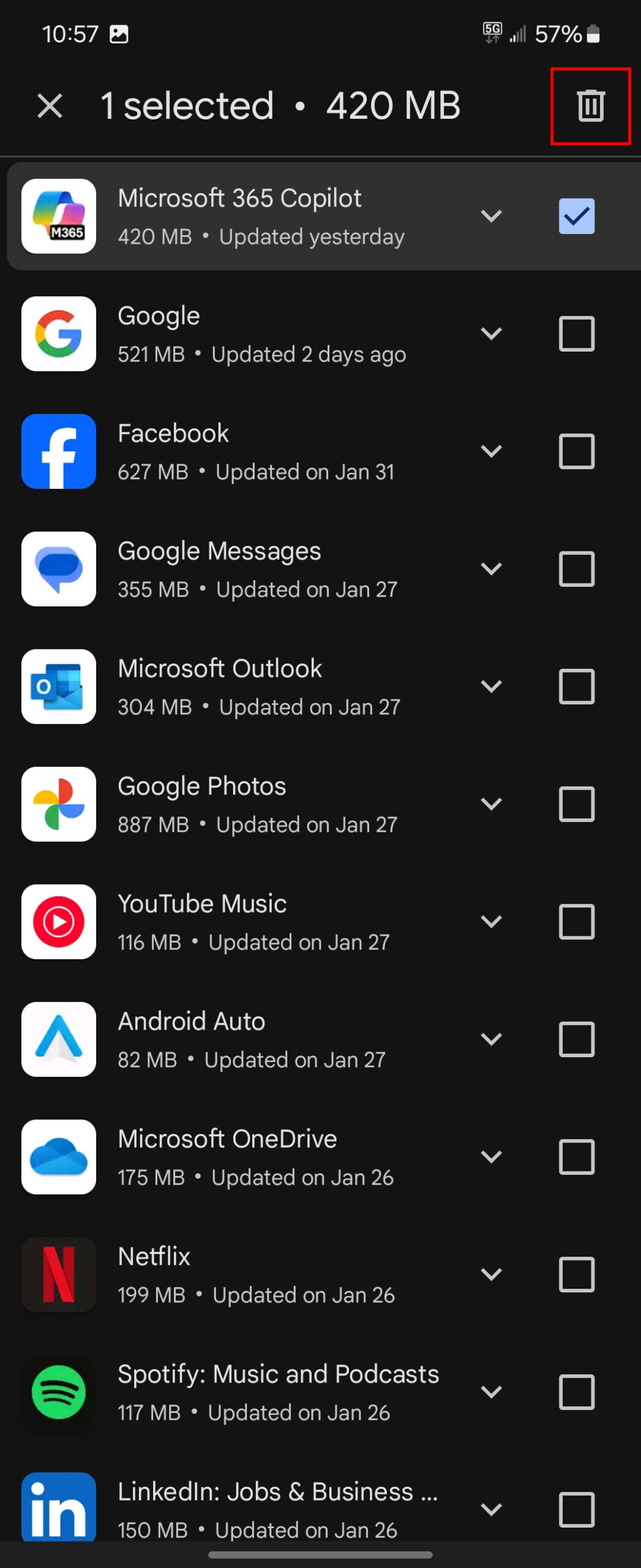
Task: Expand details for Microsoft 365 Copilot
Action: 491,216
